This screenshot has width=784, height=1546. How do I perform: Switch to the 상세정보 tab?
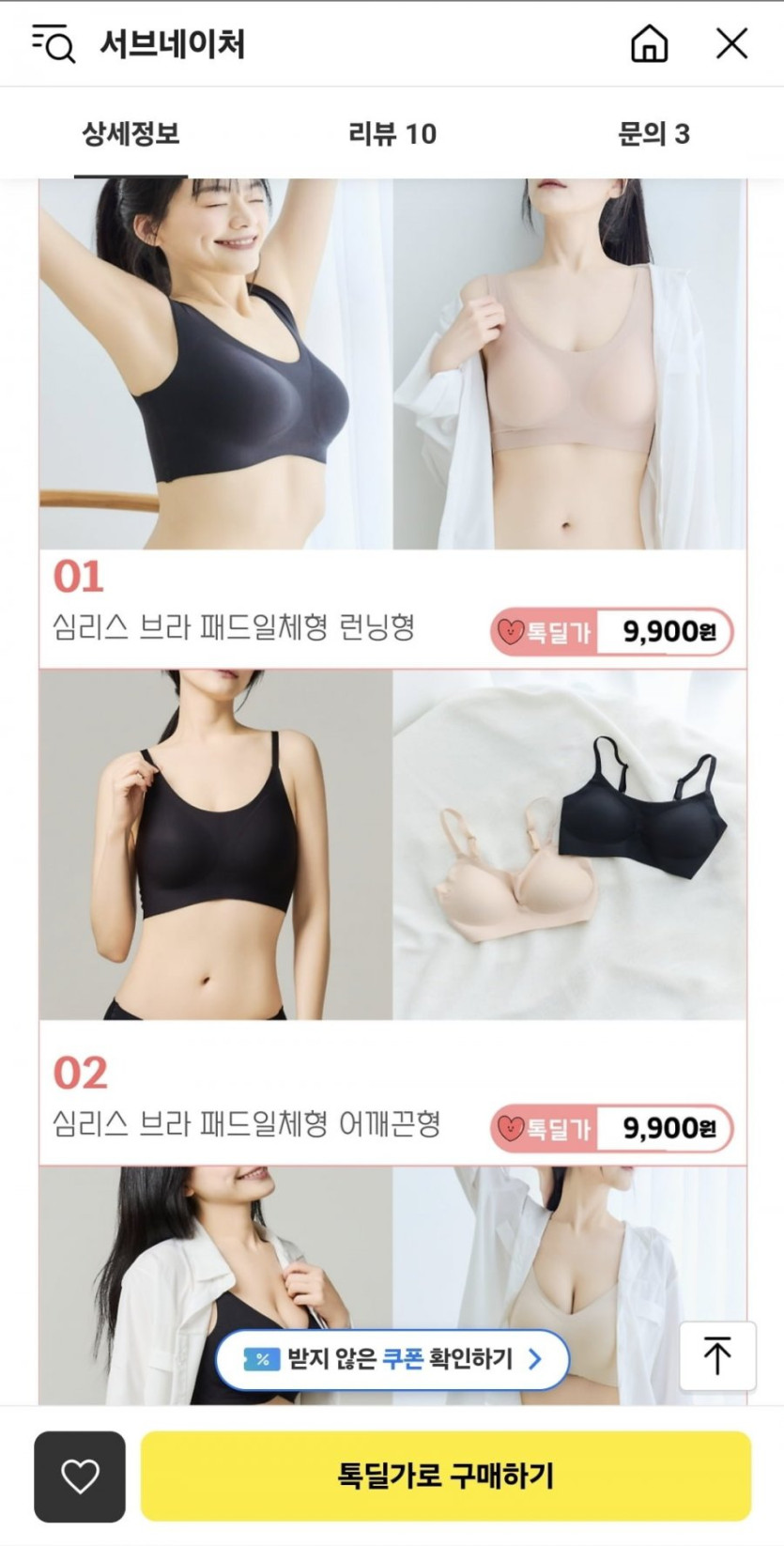pyautogui.click(x=131, y=134)
